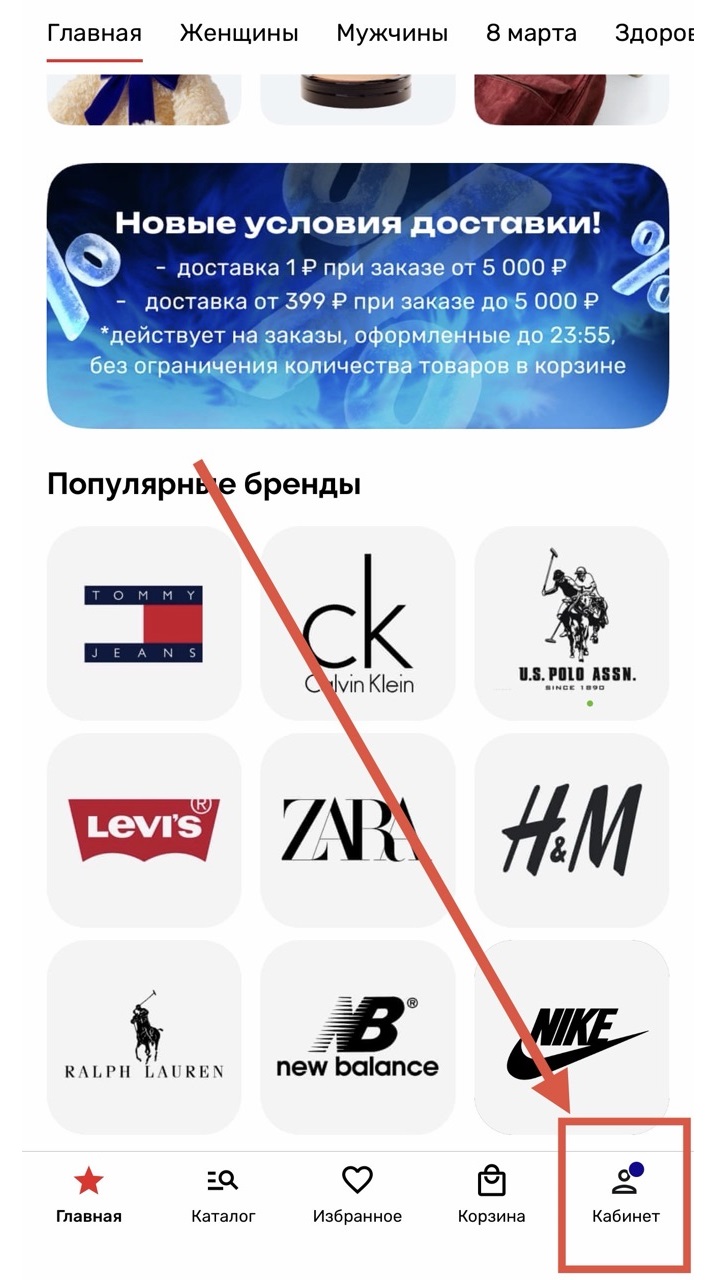Open the Calvin Klein brand tile
This screenshot has height=1280, width=720.
click(358, 623)
